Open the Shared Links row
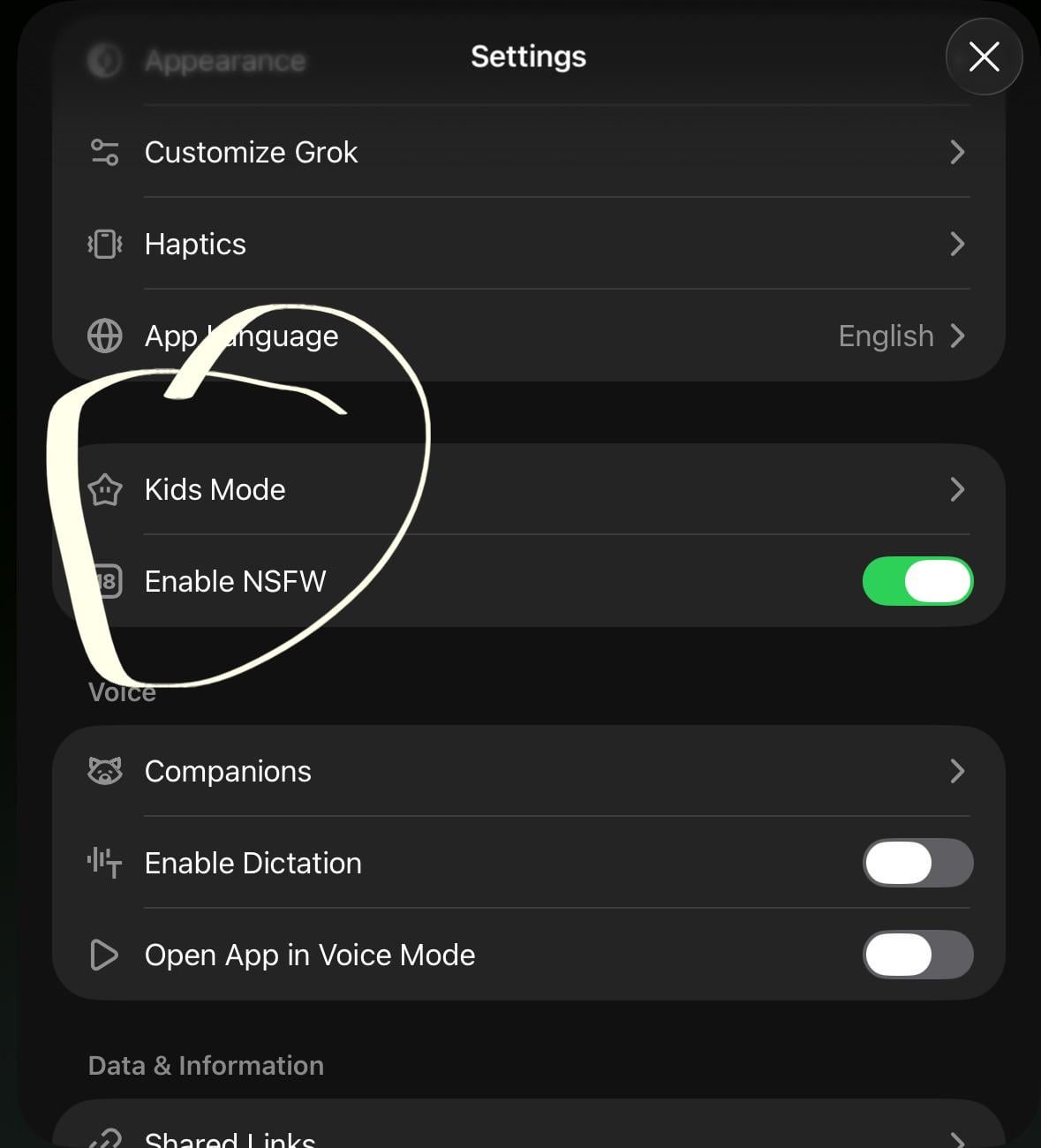Image resolution: width=1041 pixels, height=1148 pixels. (x=528, y=1135)
